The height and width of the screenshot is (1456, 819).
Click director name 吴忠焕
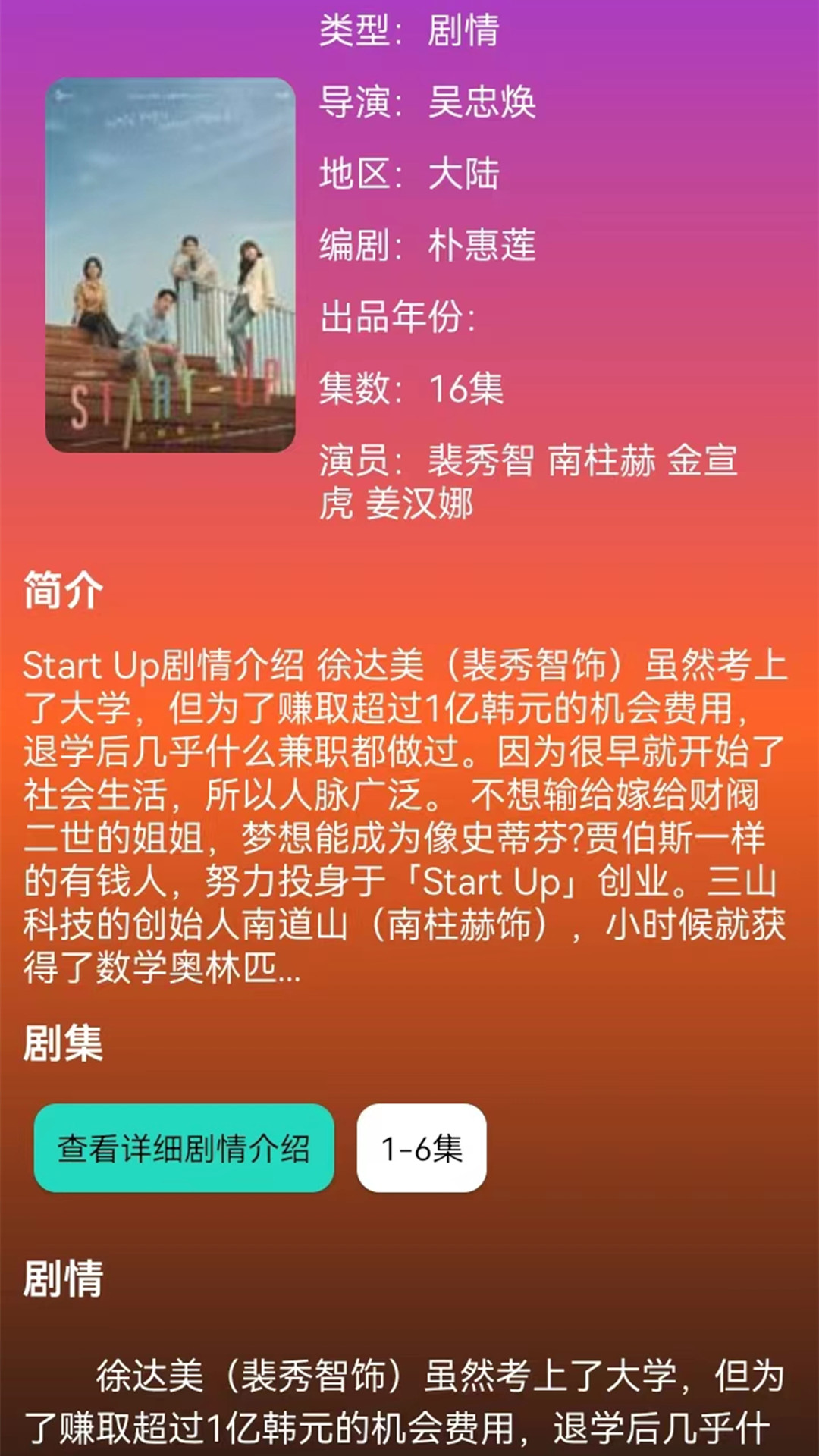tap(482, 105)
